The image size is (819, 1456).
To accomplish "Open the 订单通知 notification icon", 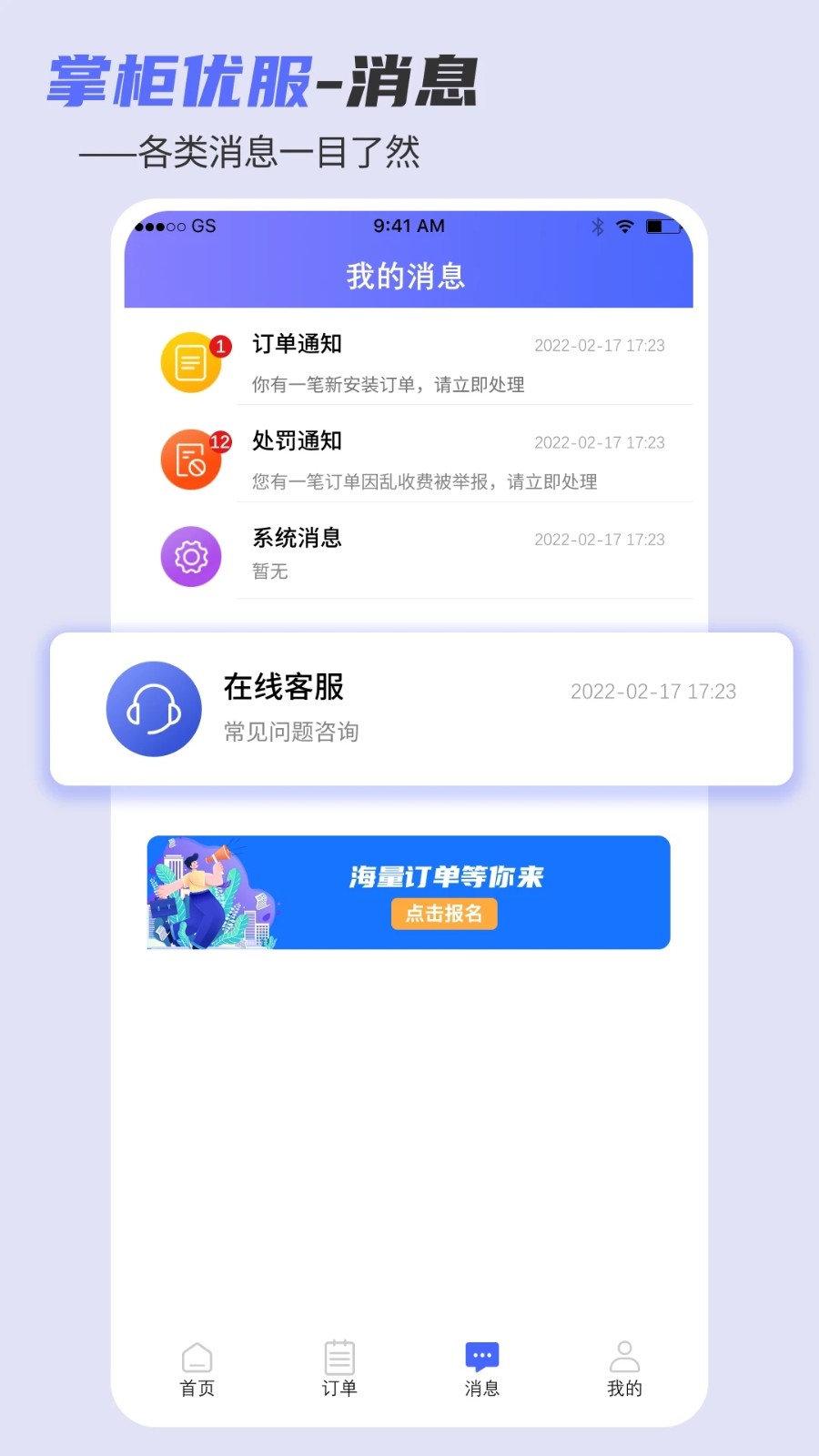I will [191, 361].
